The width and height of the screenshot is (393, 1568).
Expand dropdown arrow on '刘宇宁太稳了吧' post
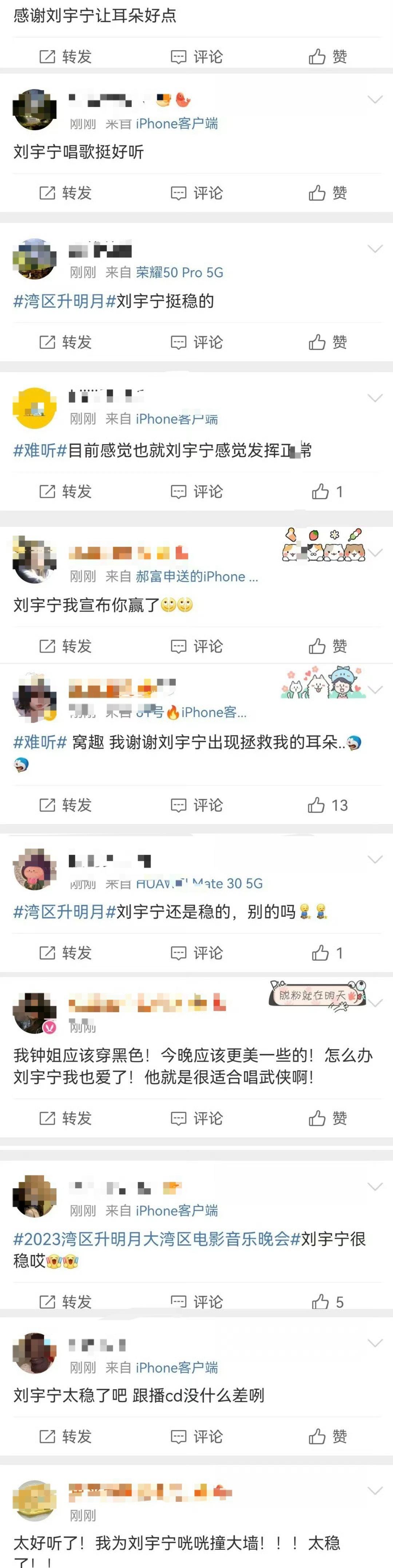pyautogui.click(x=375, y=1343)
